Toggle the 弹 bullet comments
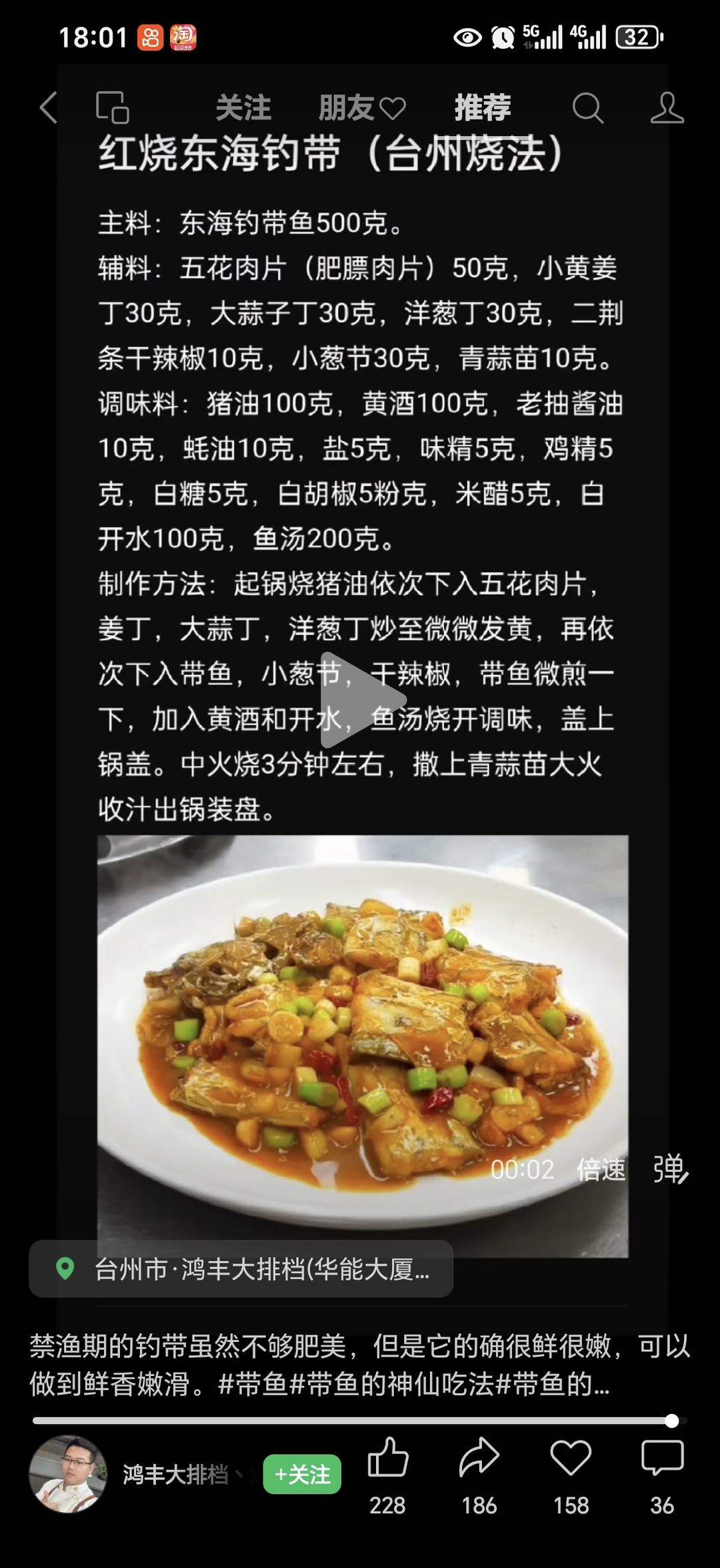Viewport: 720px width, 1568px height. click(670, 1169)
